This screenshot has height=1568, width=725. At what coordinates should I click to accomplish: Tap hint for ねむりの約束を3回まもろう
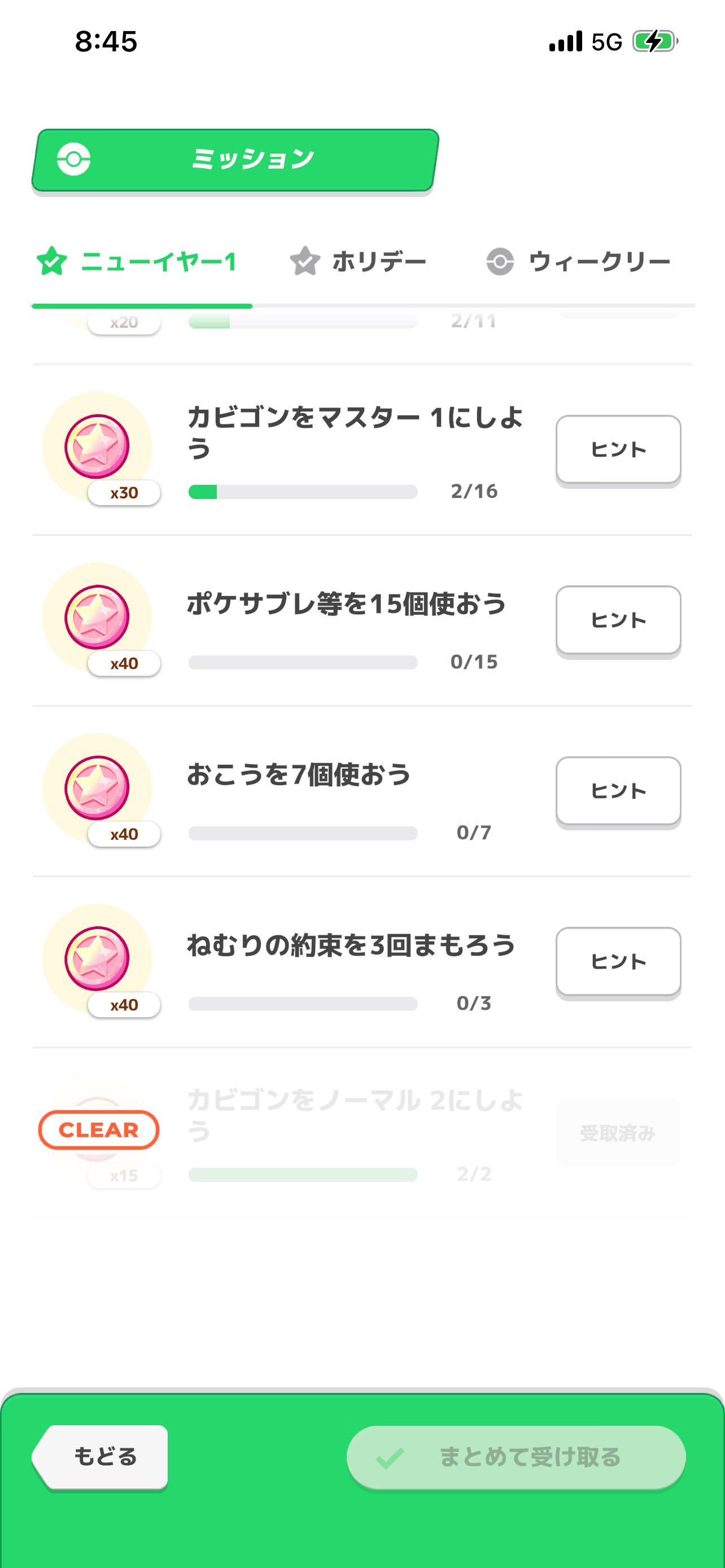coord(618,962)
